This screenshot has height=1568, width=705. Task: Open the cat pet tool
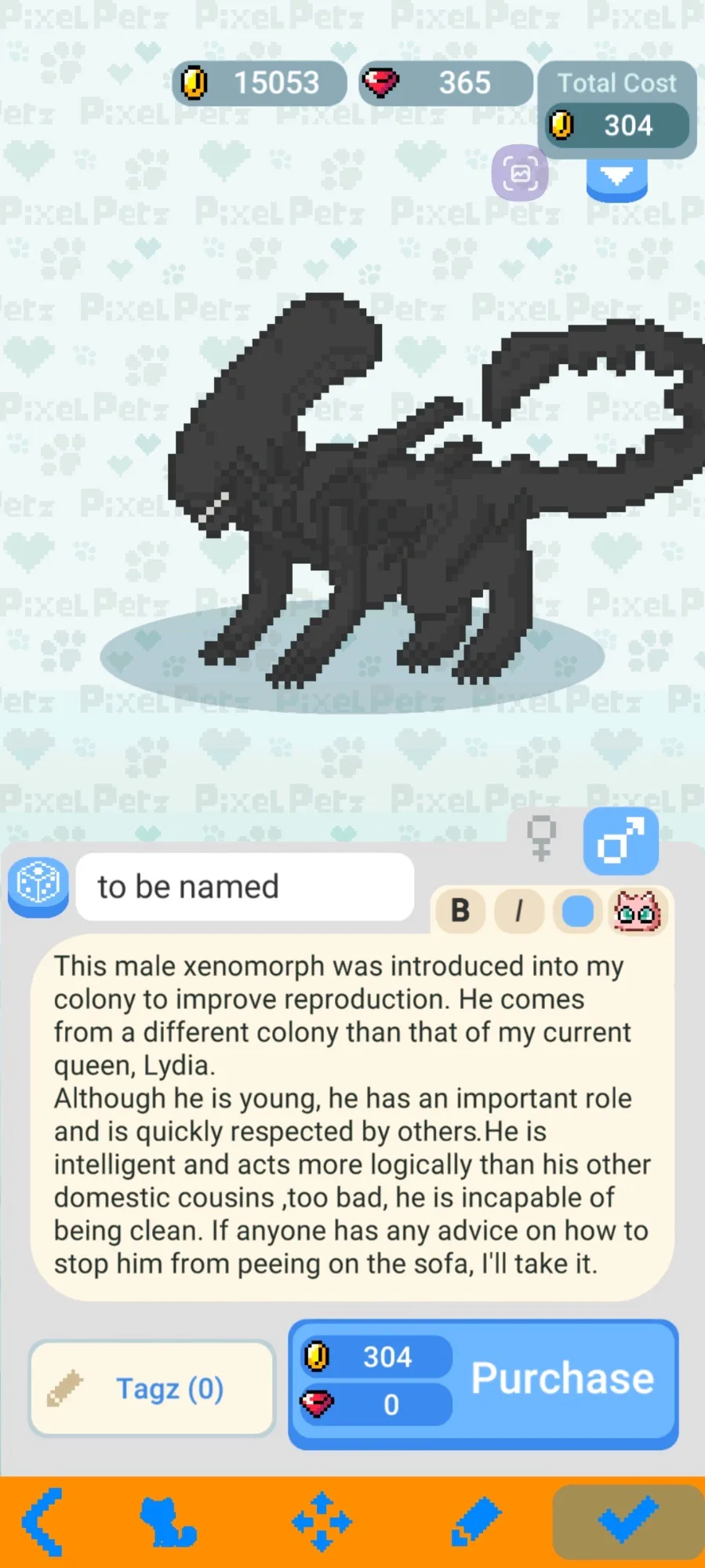coord(168,1522)
